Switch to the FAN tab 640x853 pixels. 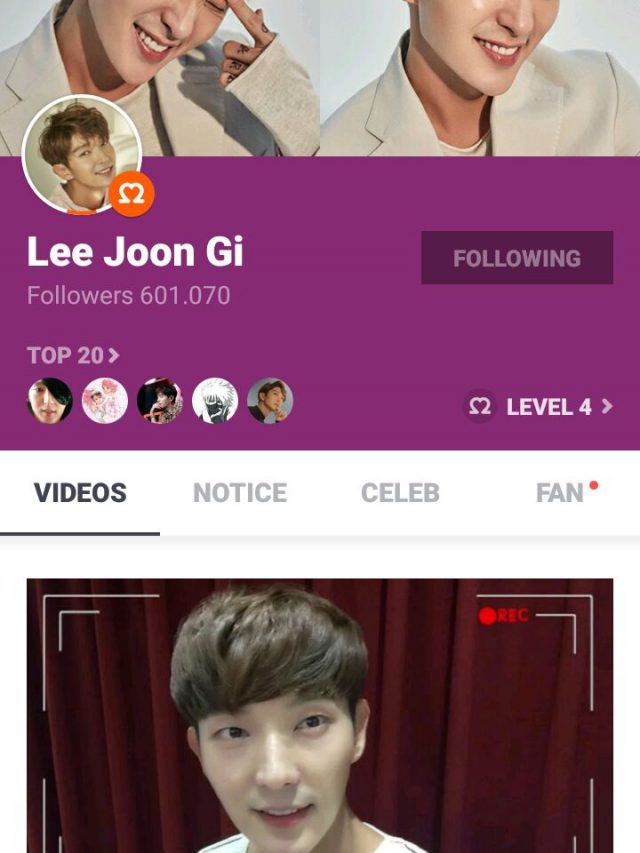[x=560, y=493]
